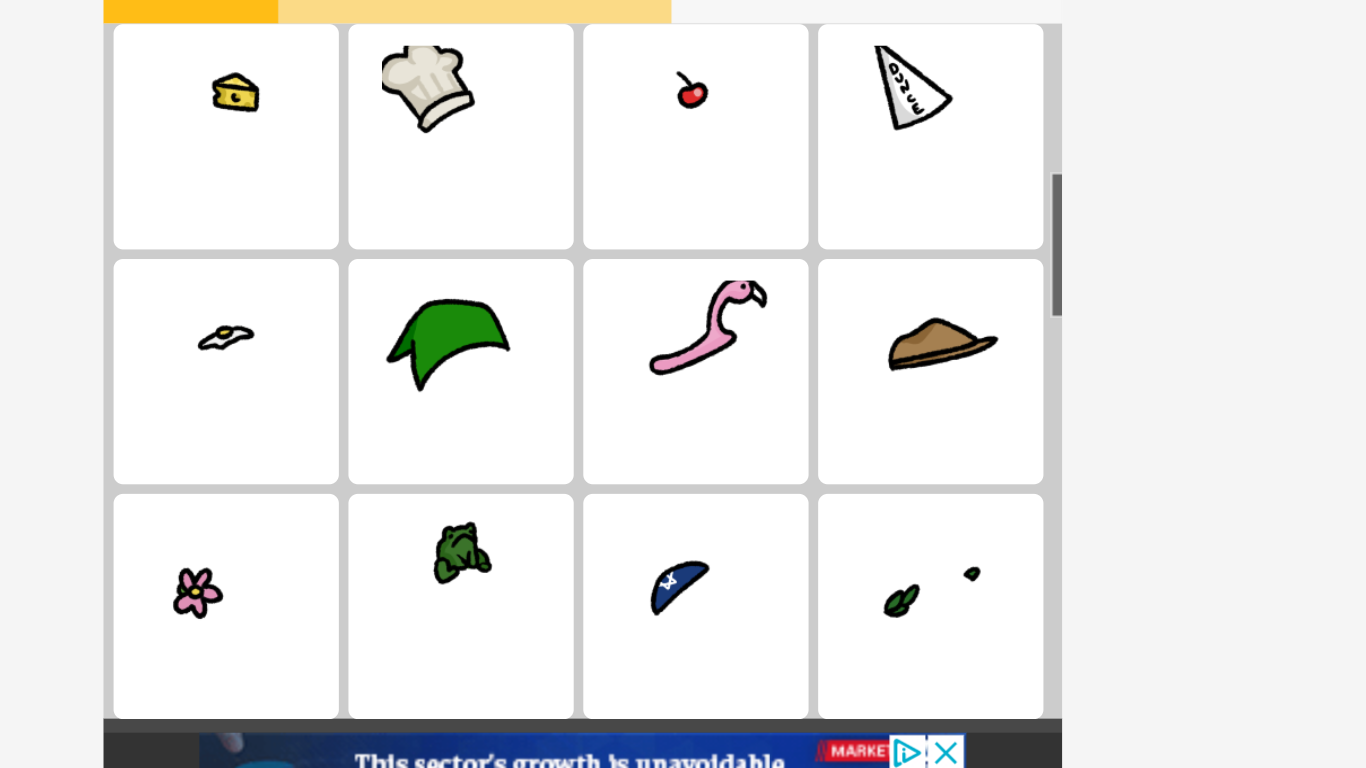Select the green leaves hat

click(x=930, y=606)
